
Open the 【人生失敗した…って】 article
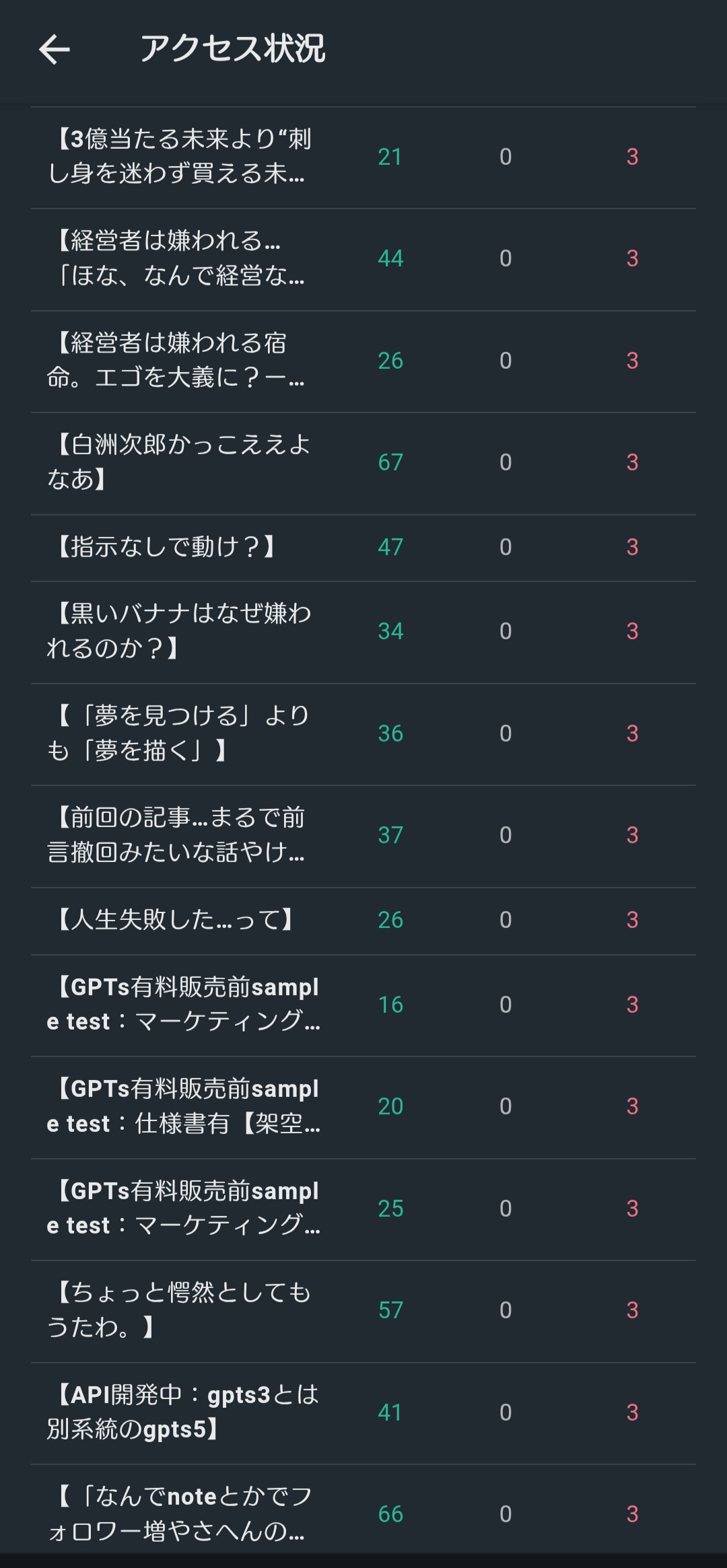175,920
